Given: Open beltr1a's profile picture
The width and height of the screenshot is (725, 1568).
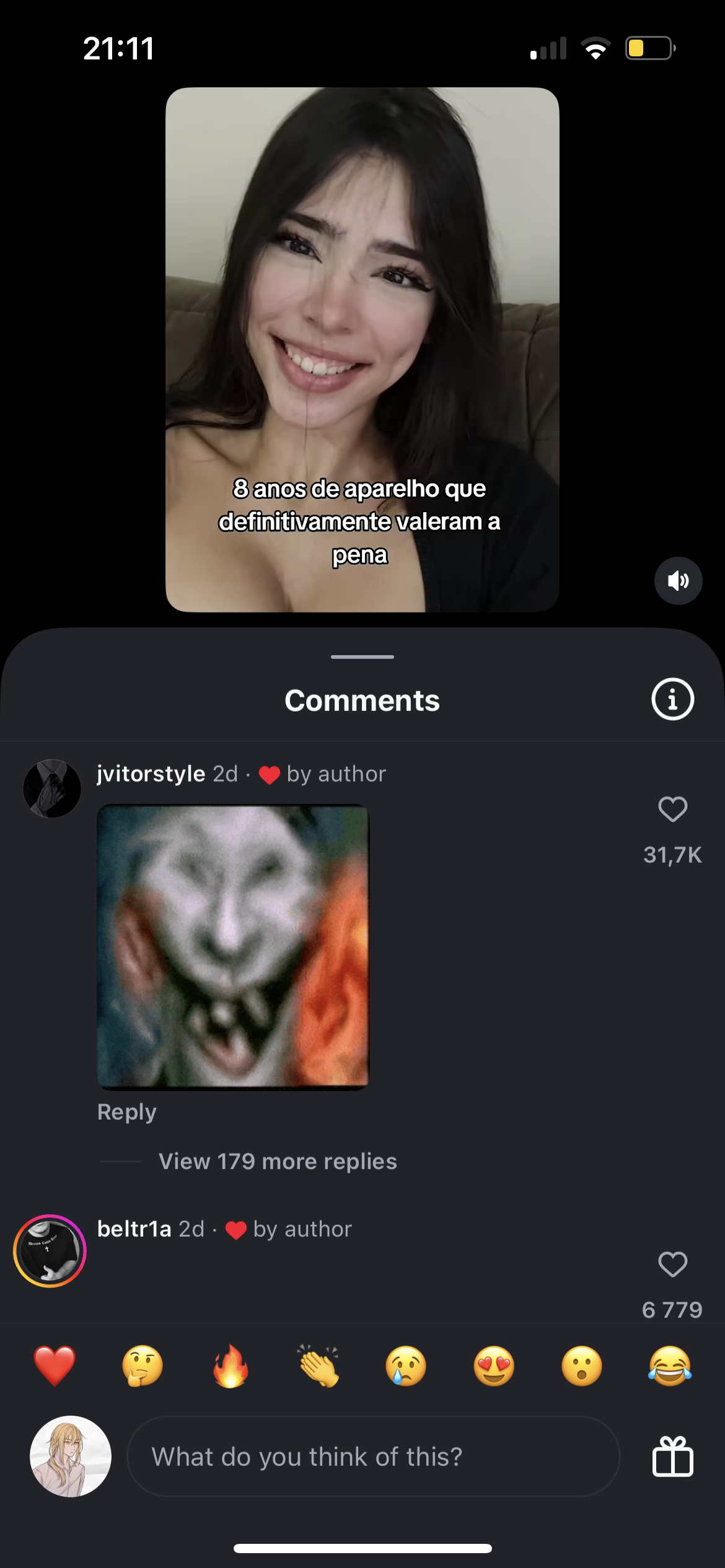Looking at the screenshot, I should 50,1251.
